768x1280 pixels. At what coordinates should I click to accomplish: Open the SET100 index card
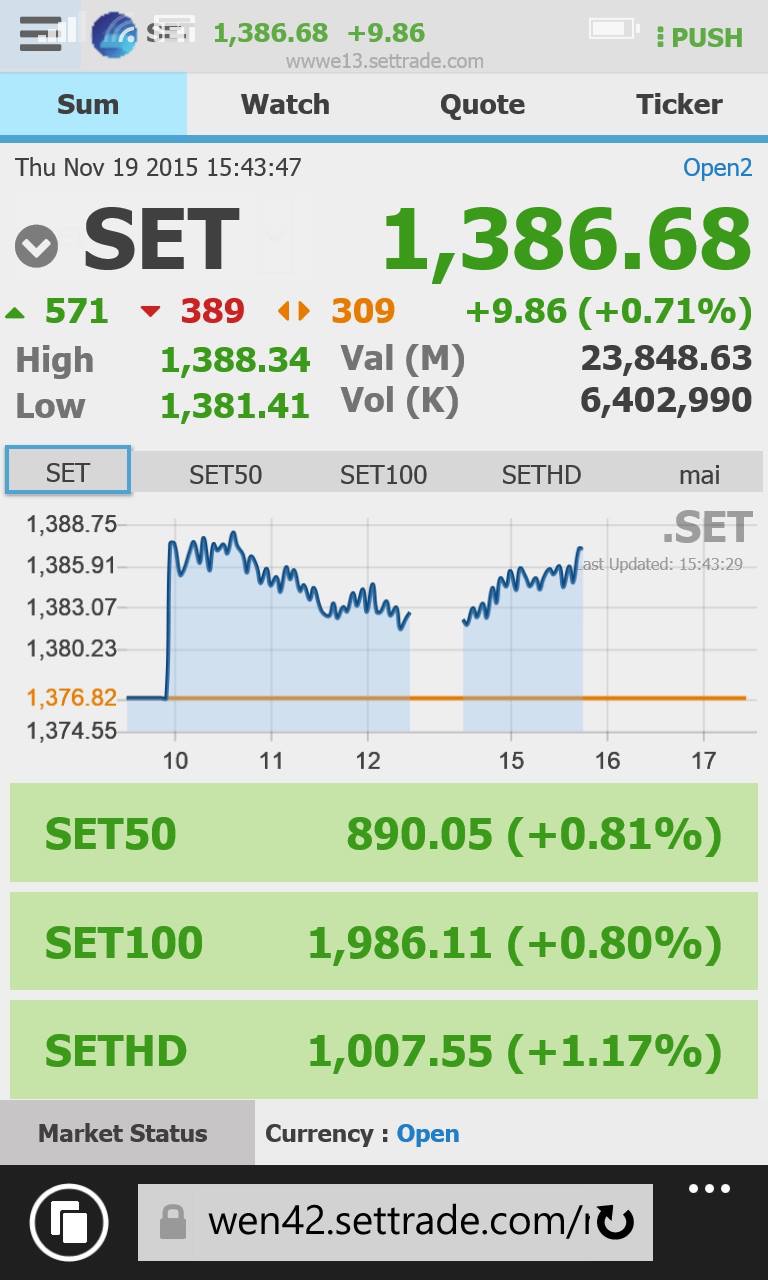coord(384,942)
